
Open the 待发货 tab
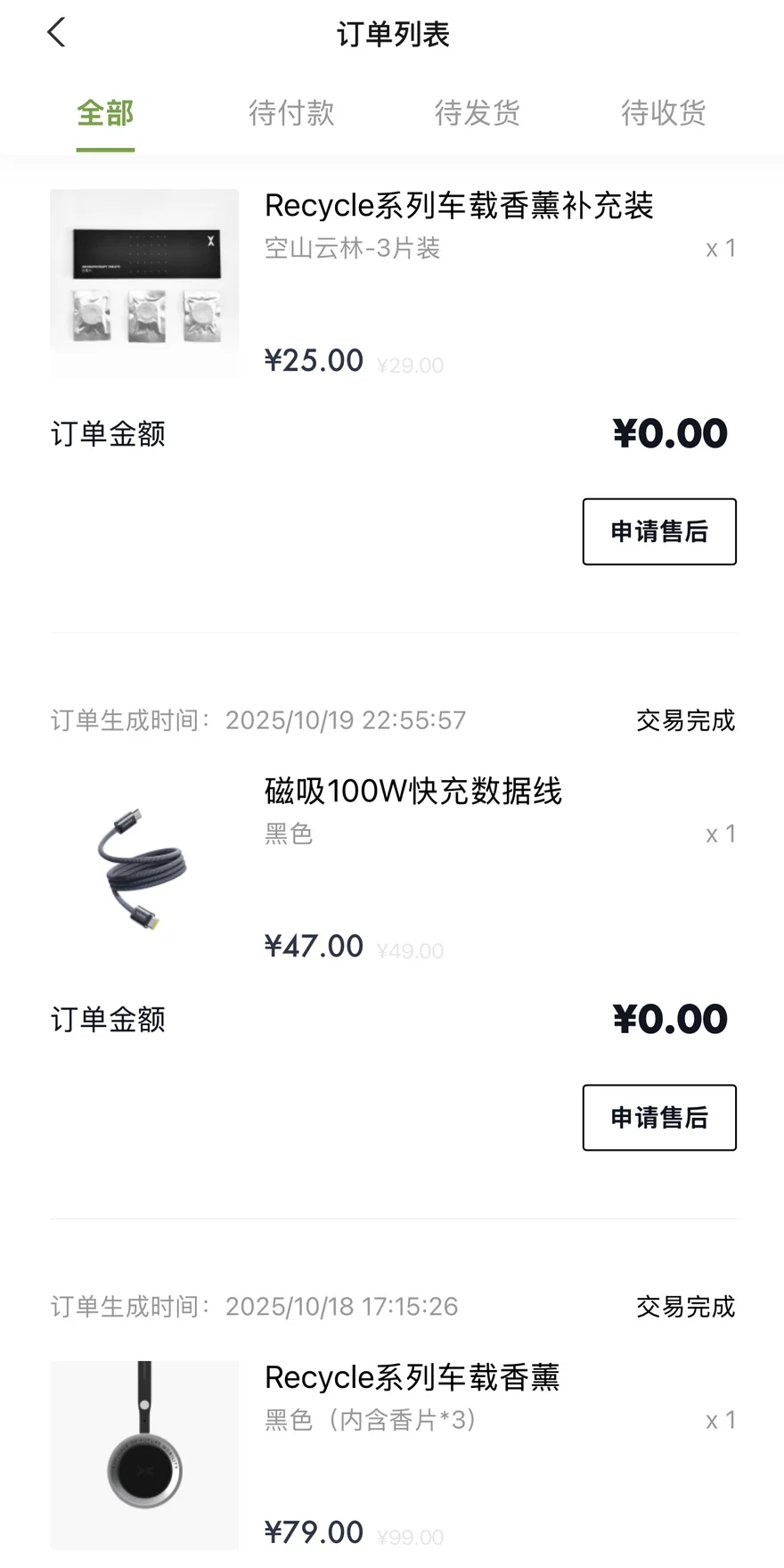point(477,113)
